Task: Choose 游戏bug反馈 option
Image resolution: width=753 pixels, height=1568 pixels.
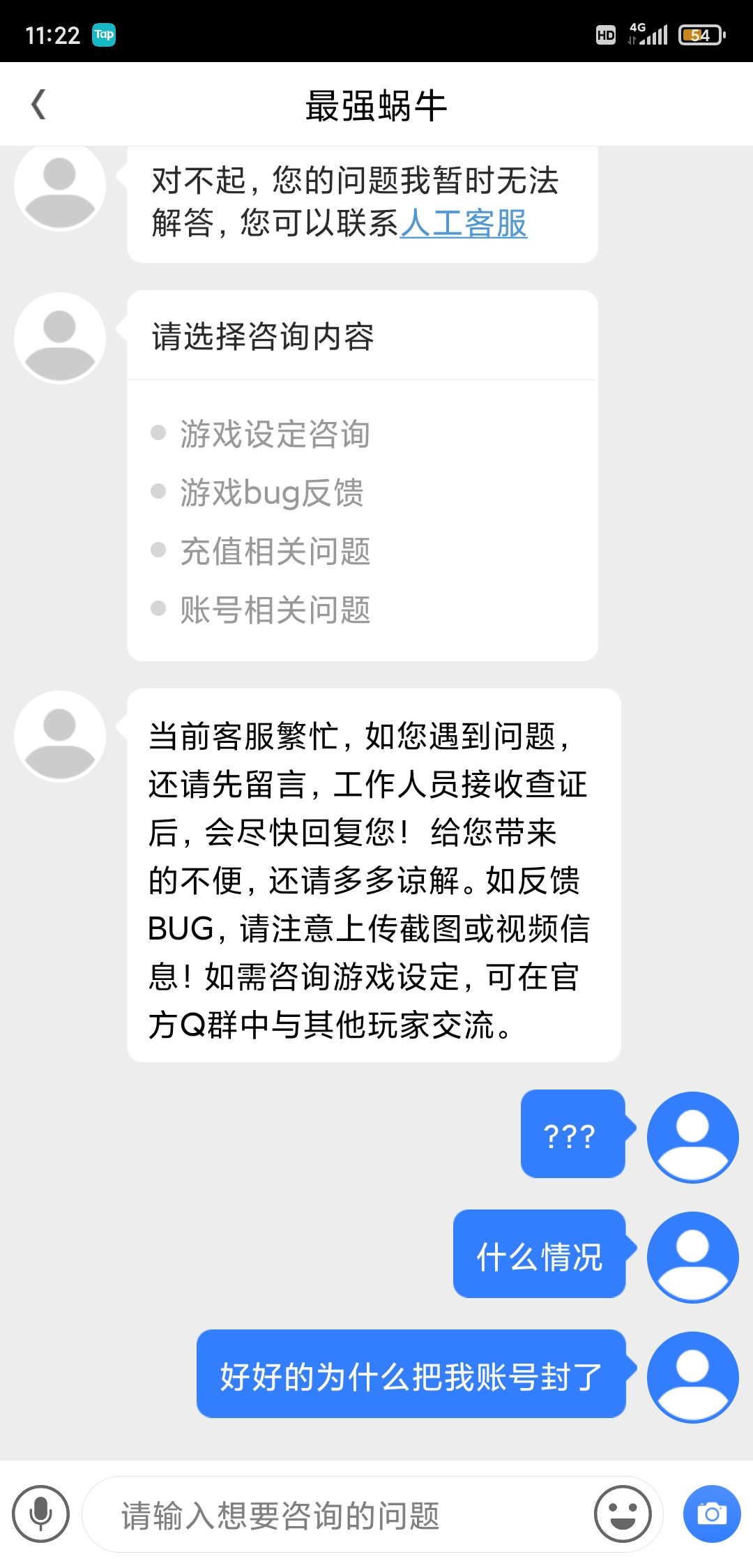Action: point(272,492)
